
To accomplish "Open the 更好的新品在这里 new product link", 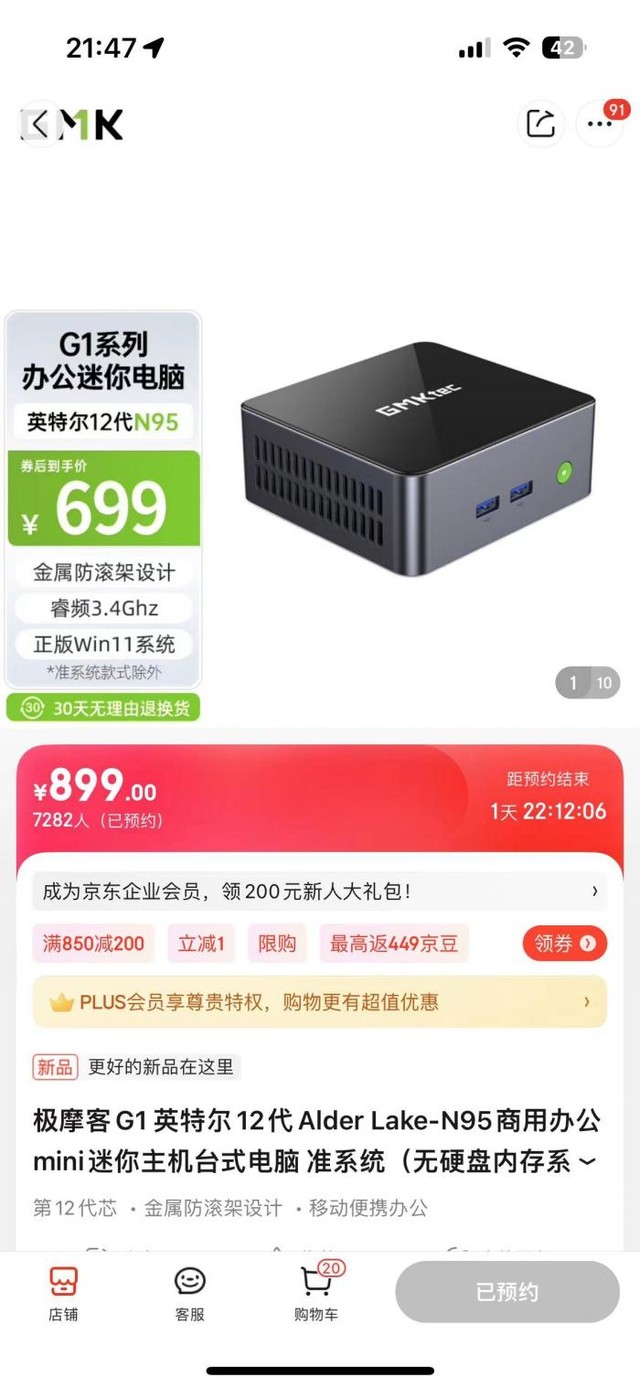I will click(161, 1066).
